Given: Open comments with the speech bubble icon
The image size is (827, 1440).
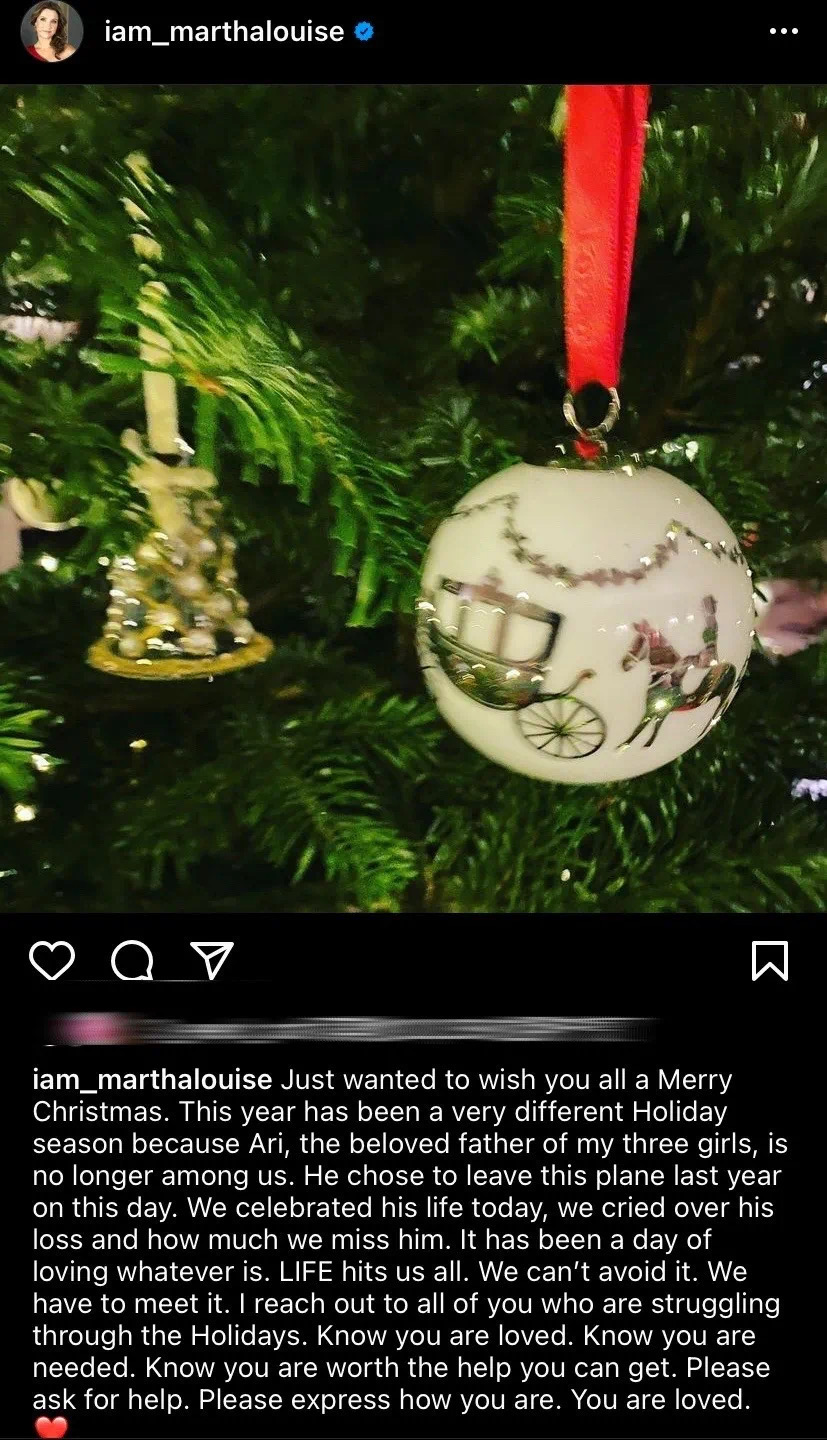Looking at the screenshot, I should (132, 961).
